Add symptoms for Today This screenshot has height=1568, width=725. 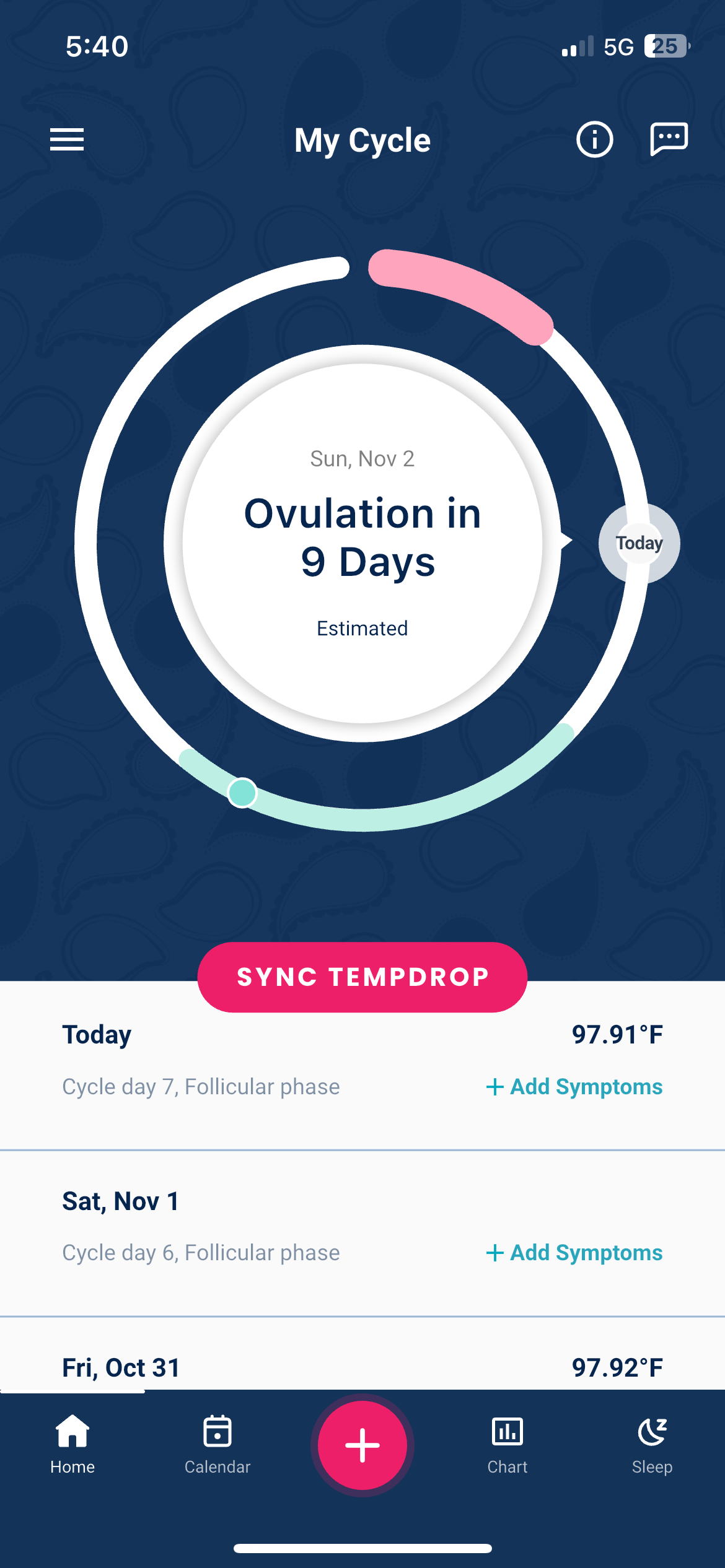(x=574, y=1086)
